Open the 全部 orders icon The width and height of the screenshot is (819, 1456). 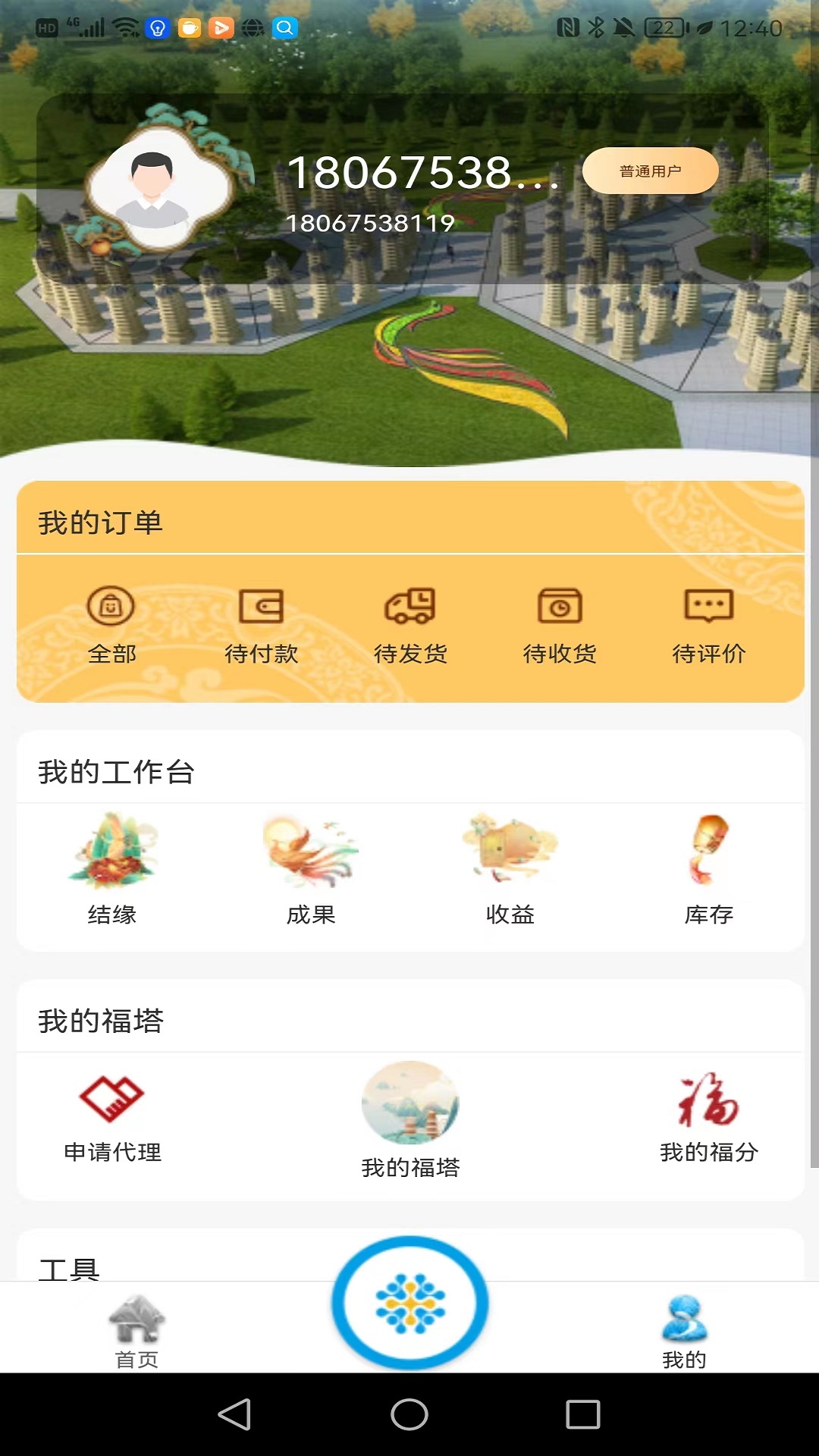112,607
